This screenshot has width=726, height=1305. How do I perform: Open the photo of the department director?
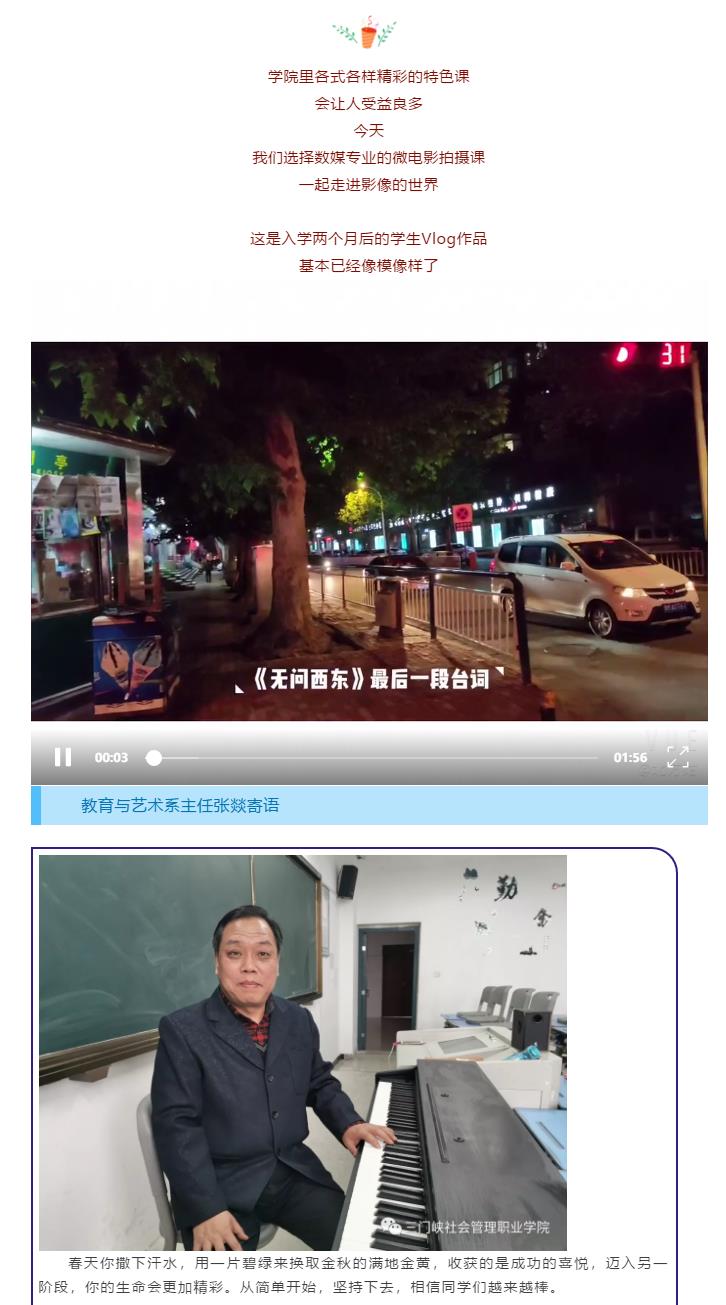[303, 1051]
